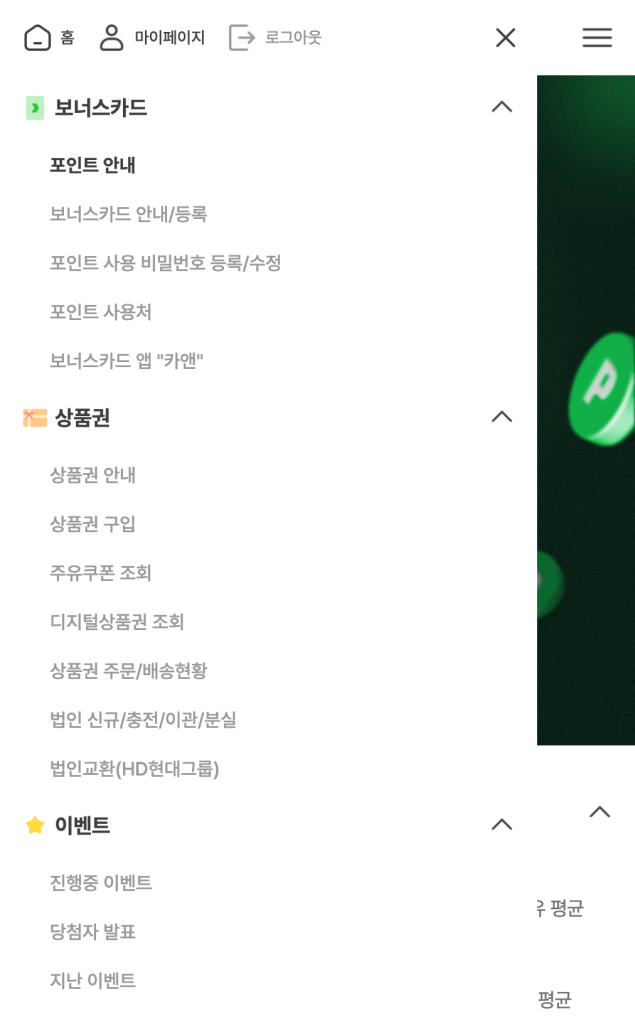The image size is (635, 1024).
Task: Select 상품권 구입
Action: coord(93,524)
